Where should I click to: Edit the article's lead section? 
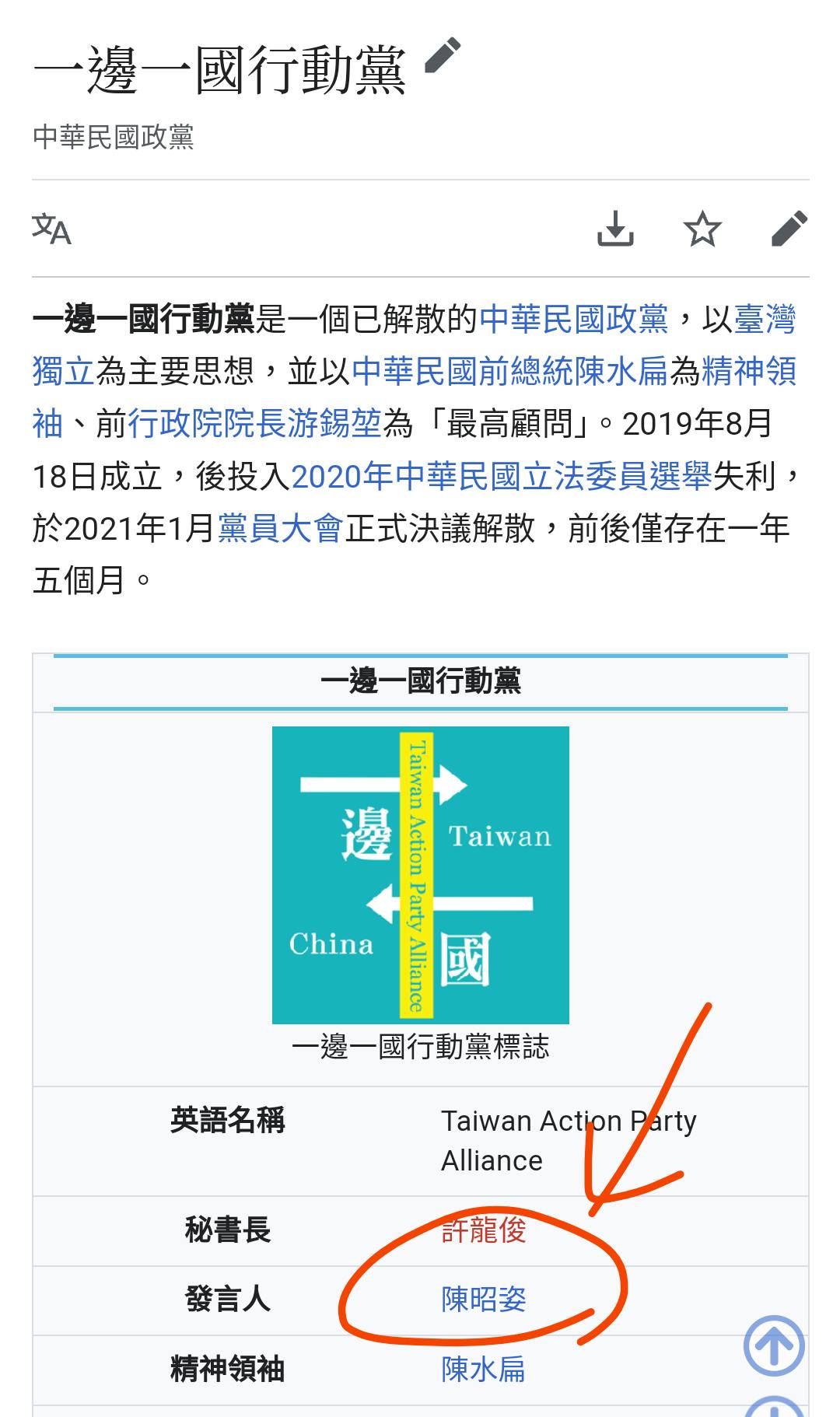(x=789, y=229)
